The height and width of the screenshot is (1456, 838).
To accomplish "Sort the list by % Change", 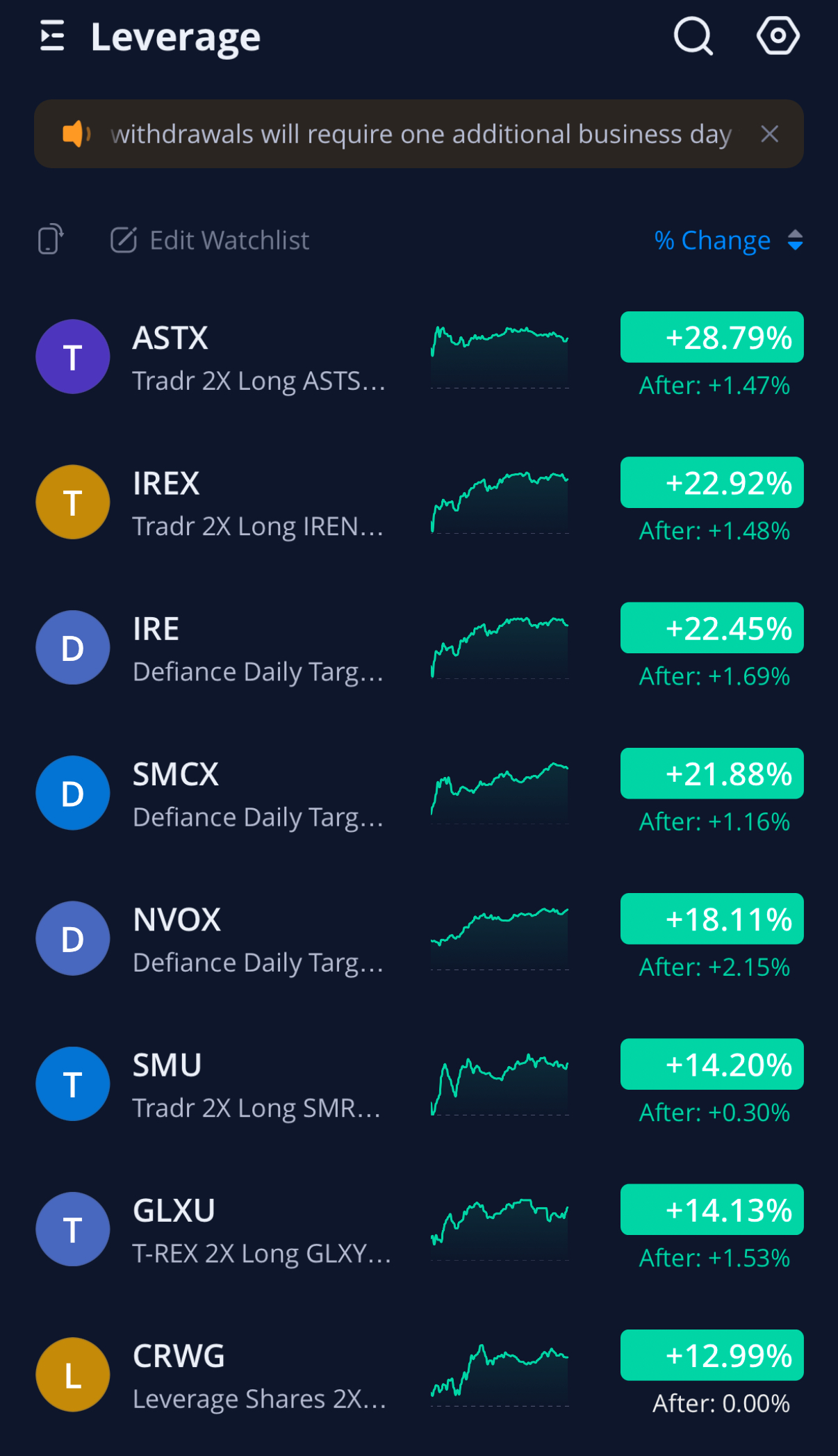I will click(x=728, y=240).
